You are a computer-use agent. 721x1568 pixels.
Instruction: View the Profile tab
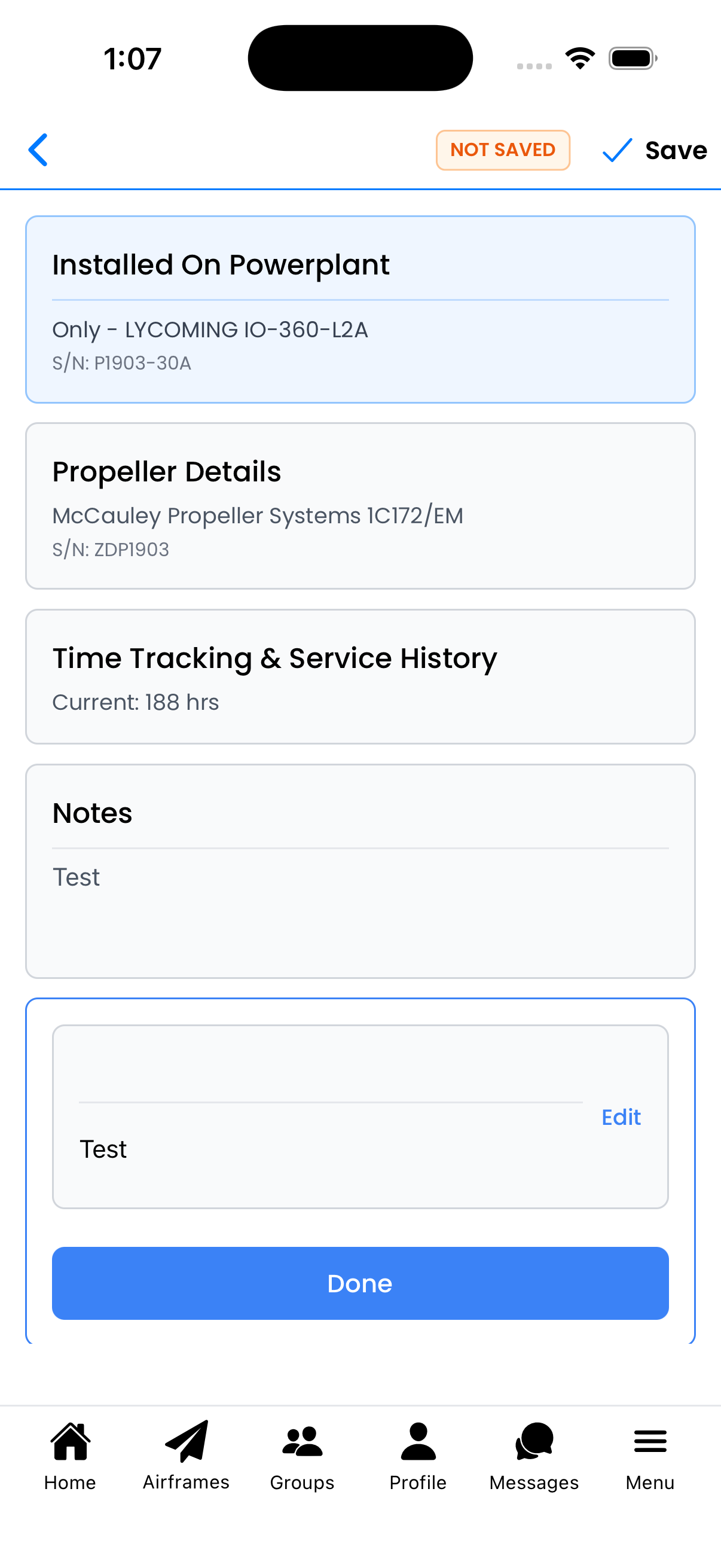pyautogui.click(x=418, y=1456)
